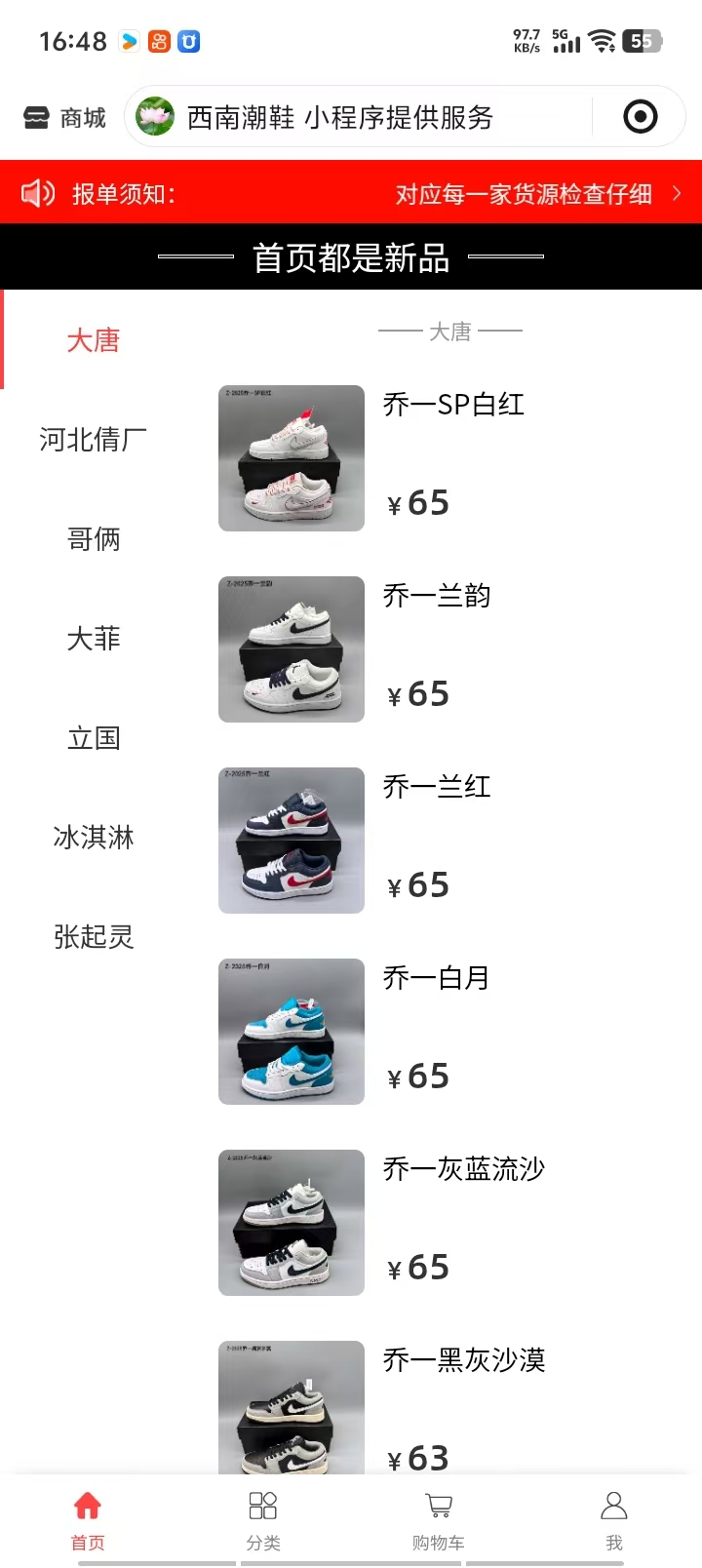Open the 购物车 shopping cart tab
702x1568 pixels.
click(439, 1519)
